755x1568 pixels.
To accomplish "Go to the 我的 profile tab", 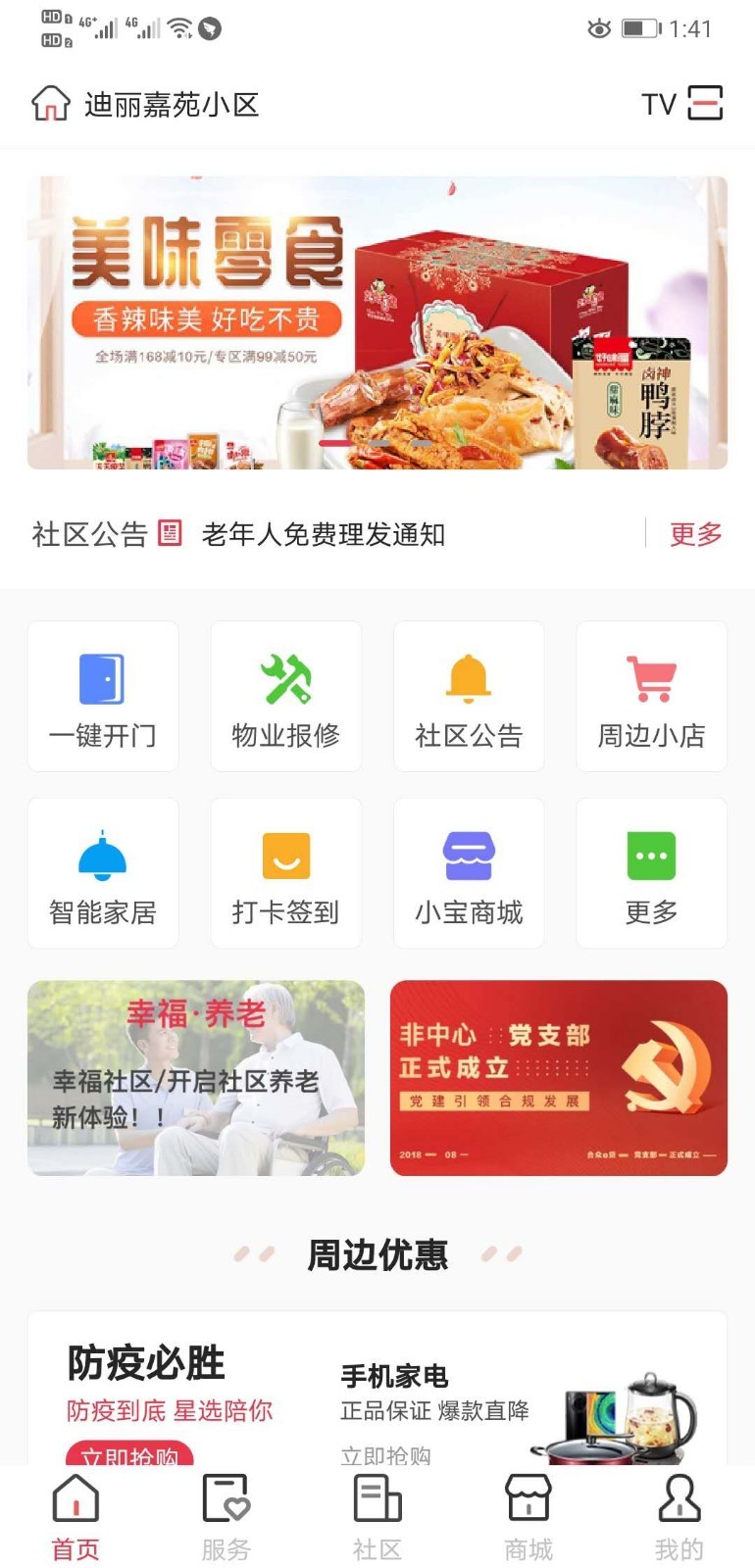I will (x=679, y=1518).
